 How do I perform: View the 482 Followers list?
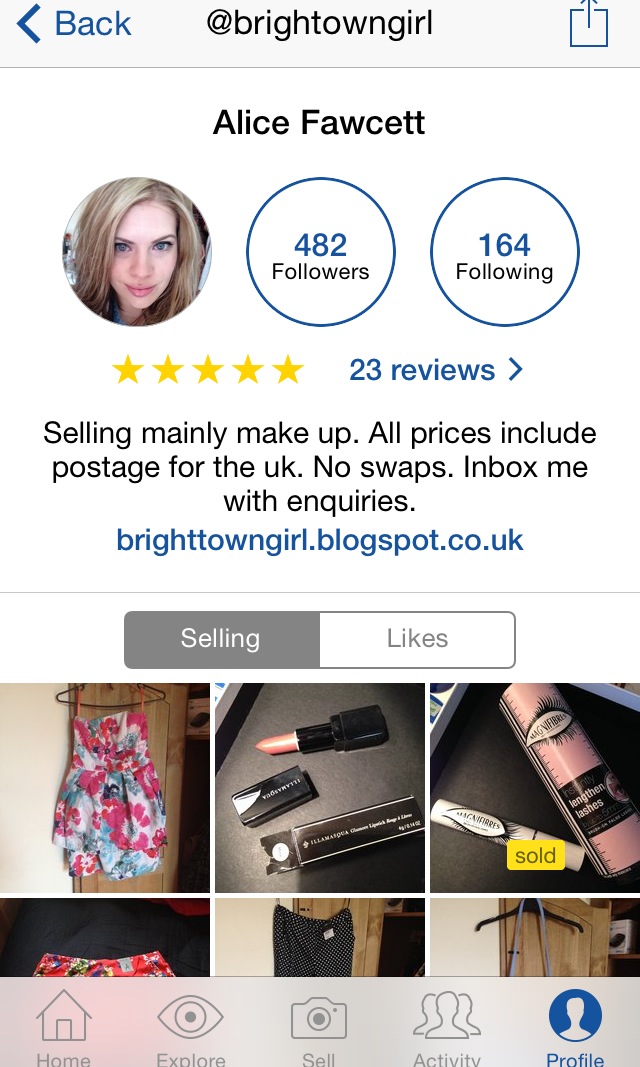click(320, 253)
